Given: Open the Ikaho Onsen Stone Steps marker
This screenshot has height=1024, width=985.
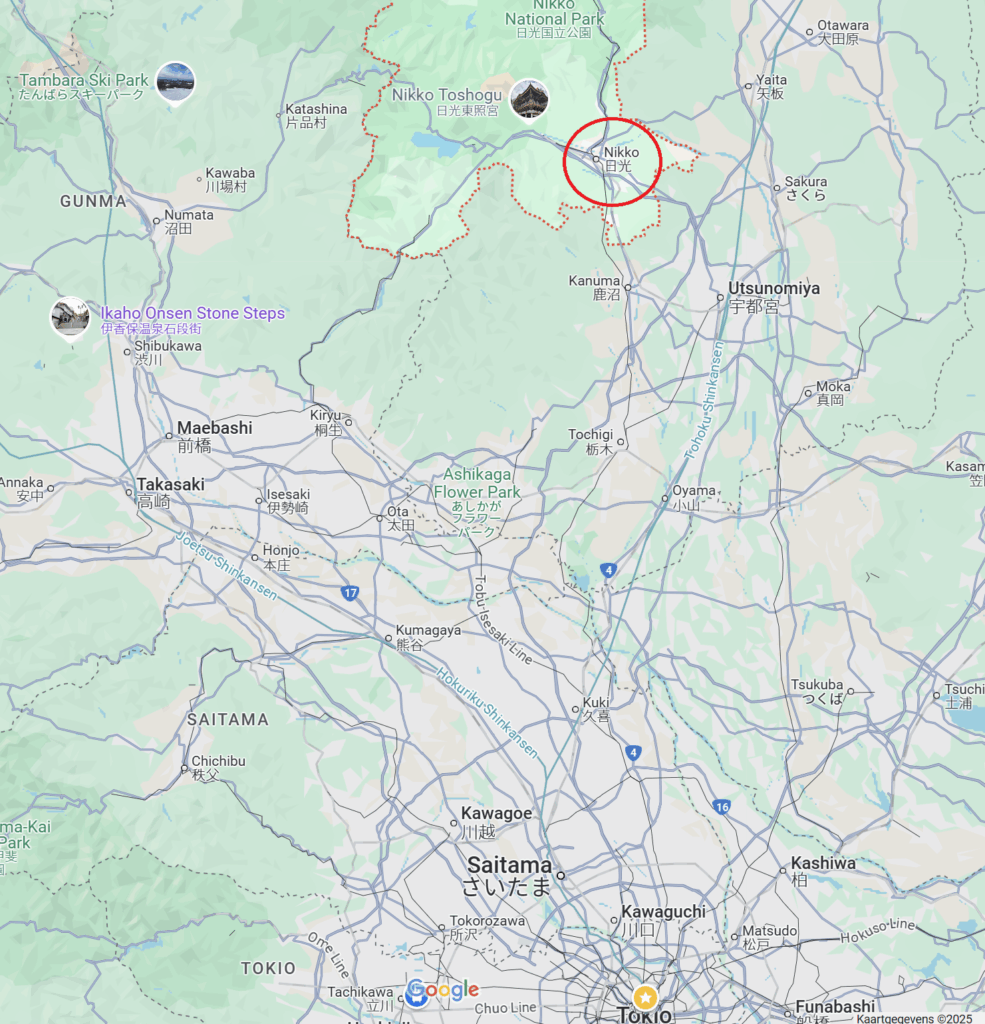Looking at the screenshot, I should pyautogui.click(x=71, y=316).
